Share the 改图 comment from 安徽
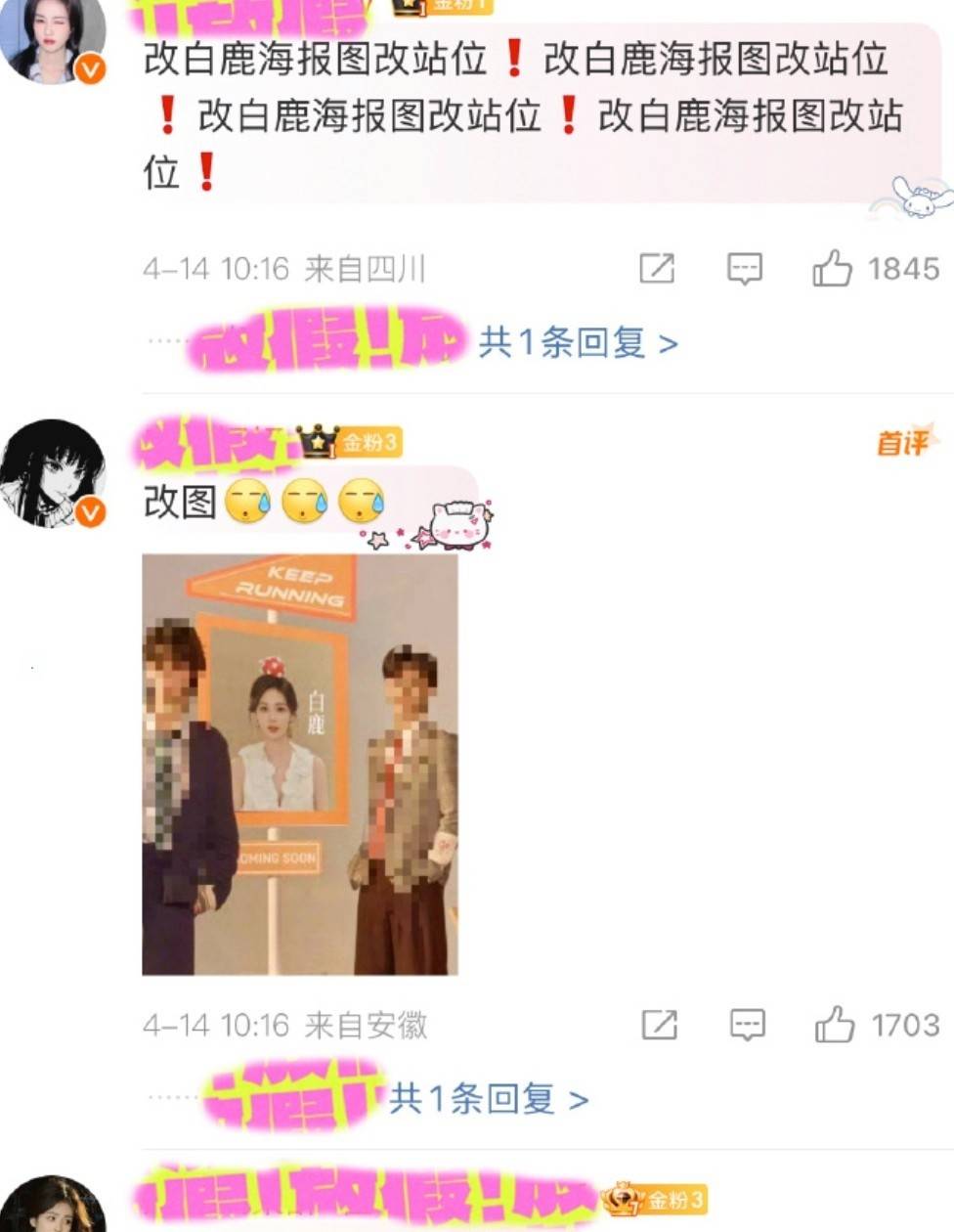This screenshot has height=1232, width=954. 660,1025
